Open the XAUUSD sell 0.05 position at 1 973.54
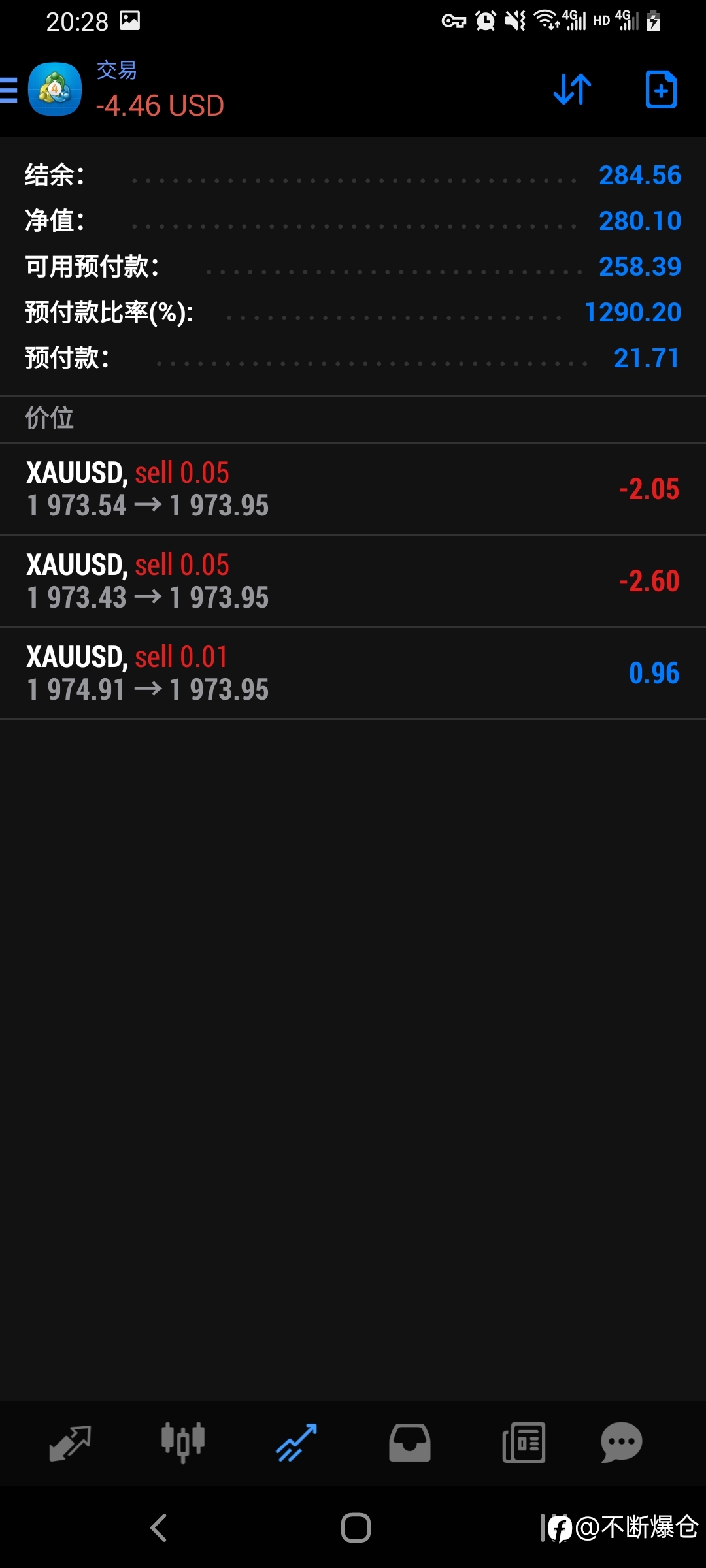This screenshot has height=1568, width=706. (x=353, y=489)
